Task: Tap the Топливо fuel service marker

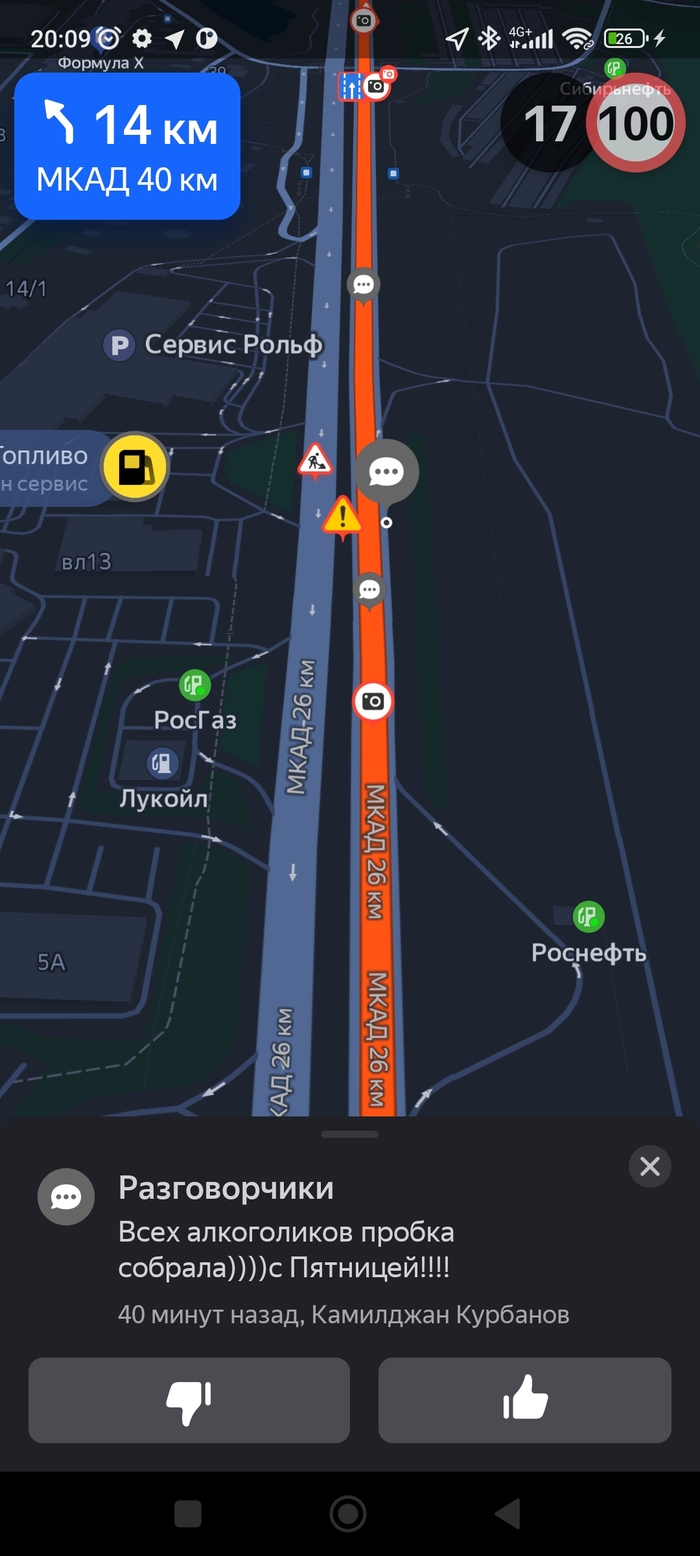Action: (136, 466)
